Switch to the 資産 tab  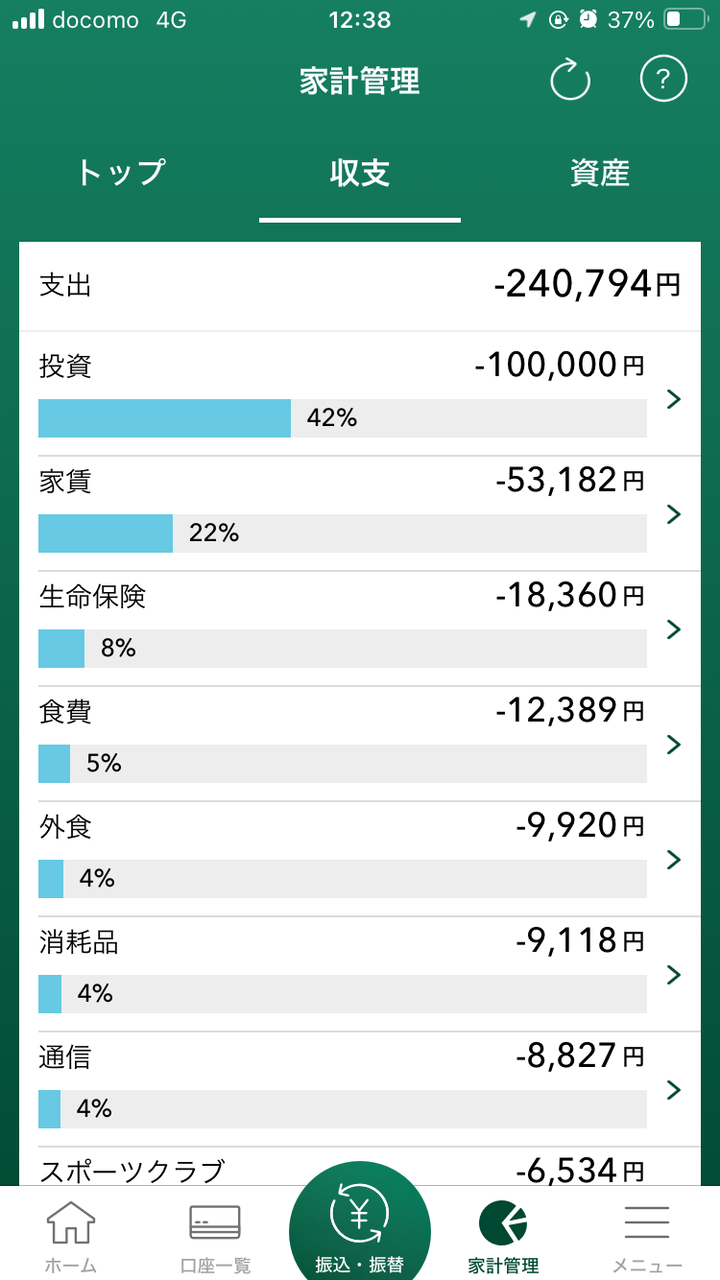pyautogui.click(x=600, y=173)
